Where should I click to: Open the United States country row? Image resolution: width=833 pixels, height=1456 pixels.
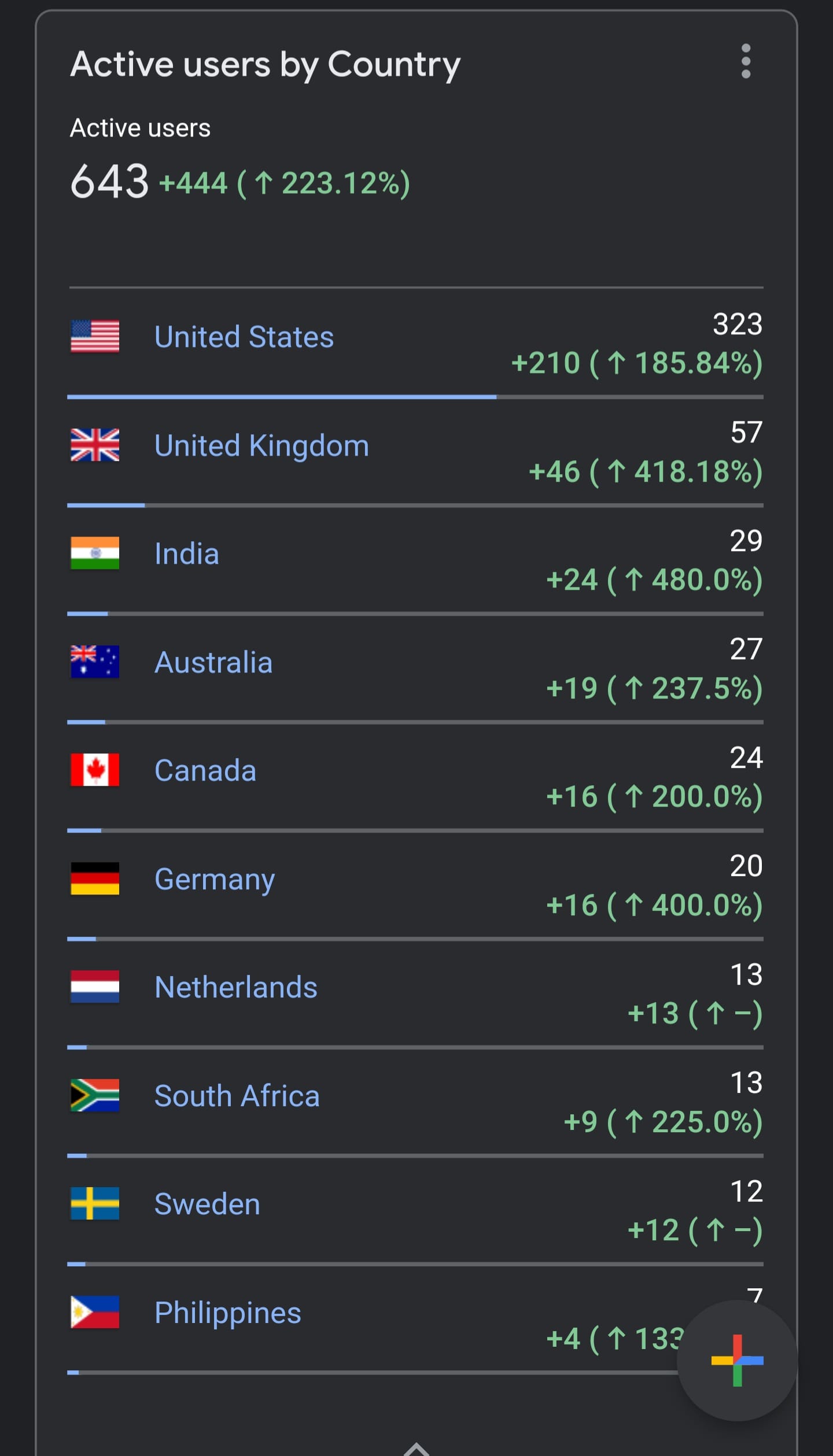[x=415, y=343]
